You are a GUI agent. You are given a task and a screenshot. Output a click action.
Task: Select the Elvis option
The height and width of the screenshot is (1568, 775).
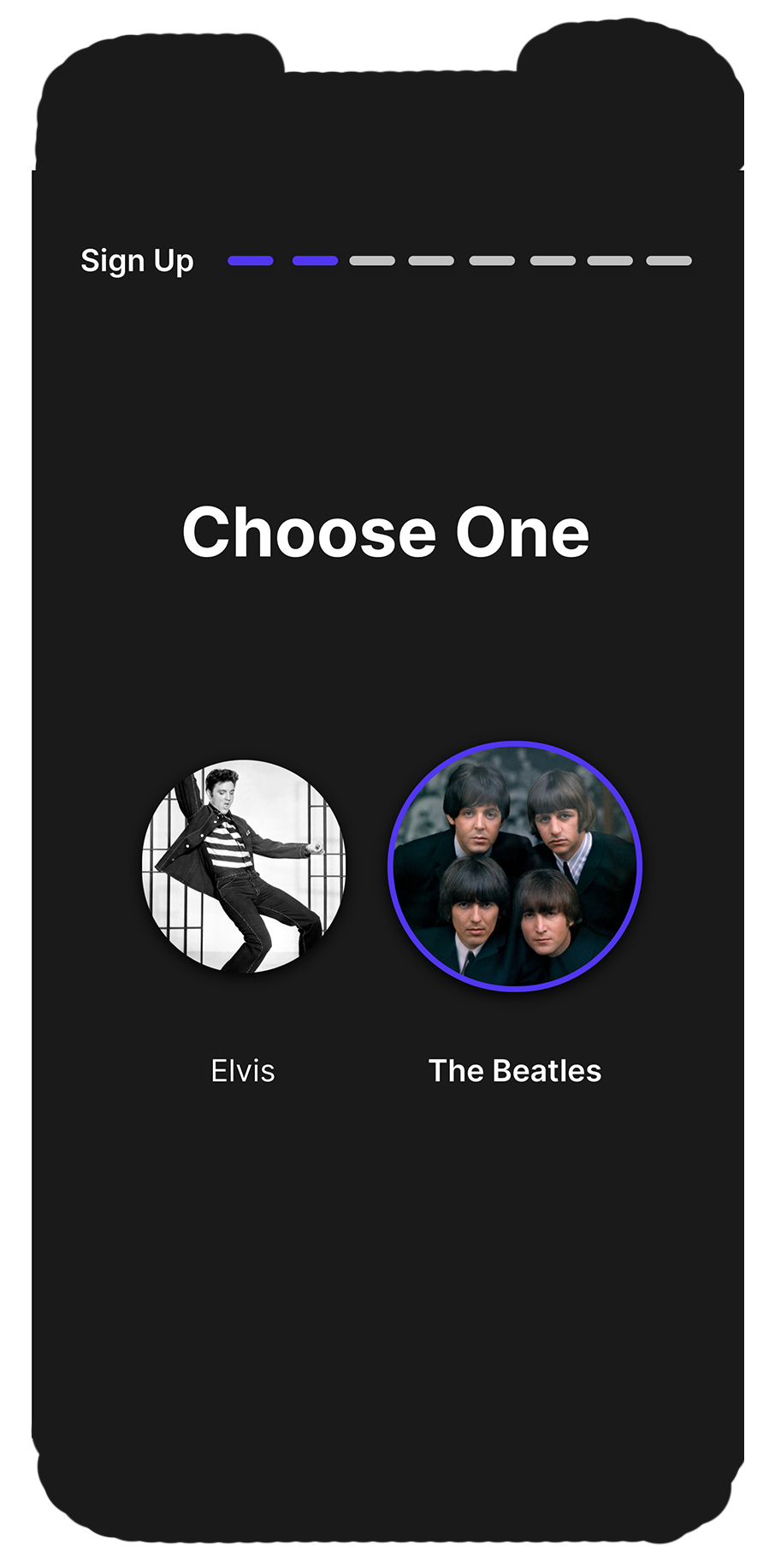(x=243, y=866)
